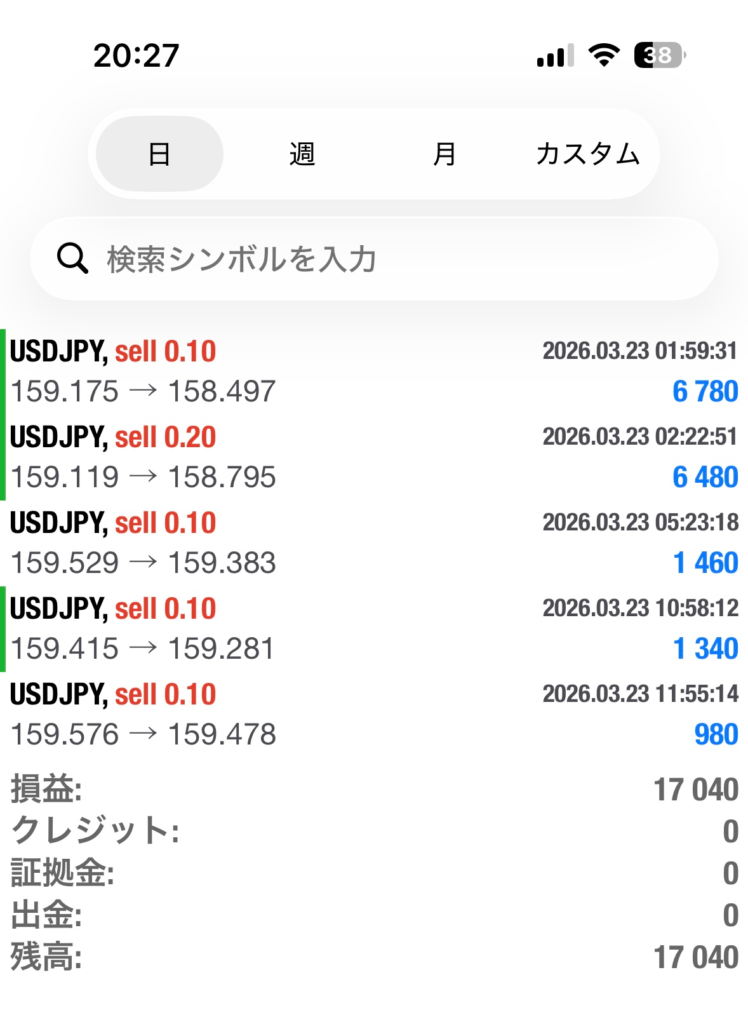Show details of the 11:55:14 USDJPY trade
Image resolution: width=748 pixels, height=1024 pixels.
coord(374,715)
